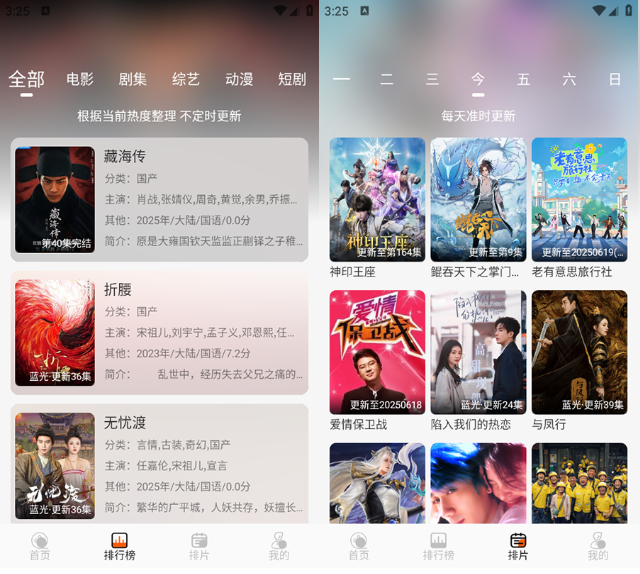Image resolution: width=640 pixels, height=574 pixels.
Task: Switch to the 短剧 tab
Action: (292, 79)
